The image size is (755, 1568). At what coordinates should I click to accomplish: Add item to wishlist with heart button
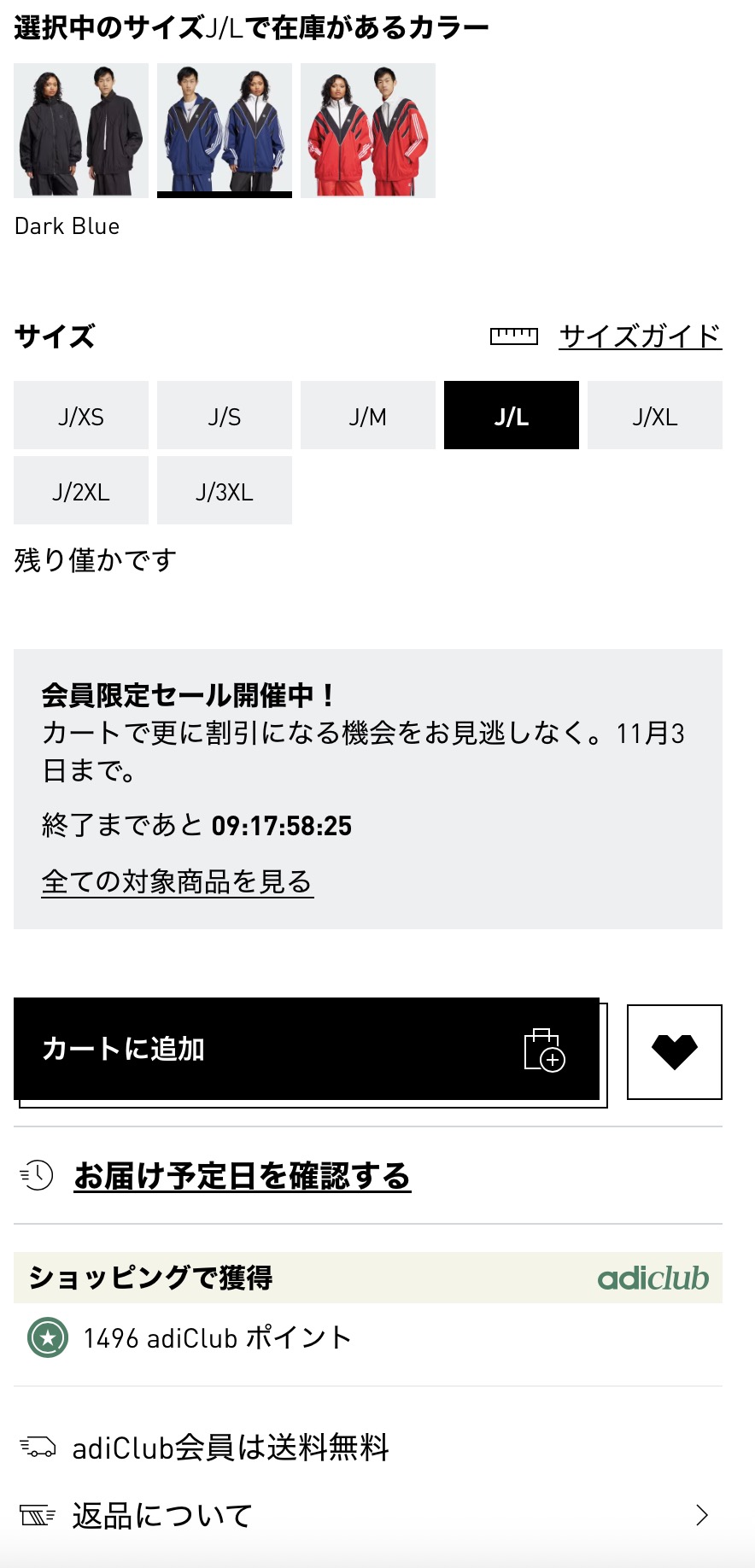pos(675,1052)
